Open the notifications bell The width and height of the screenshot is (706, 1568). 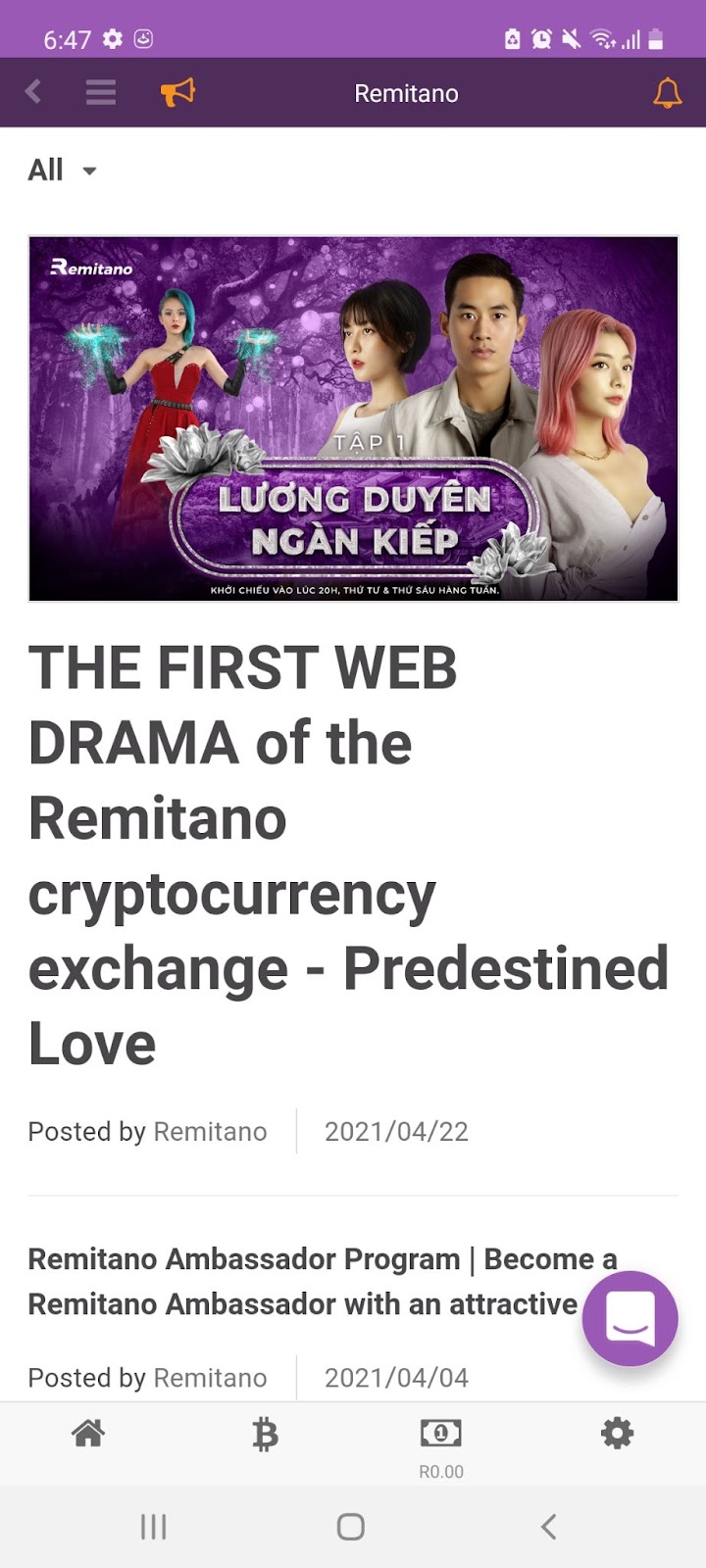click(x=667, y=93)
